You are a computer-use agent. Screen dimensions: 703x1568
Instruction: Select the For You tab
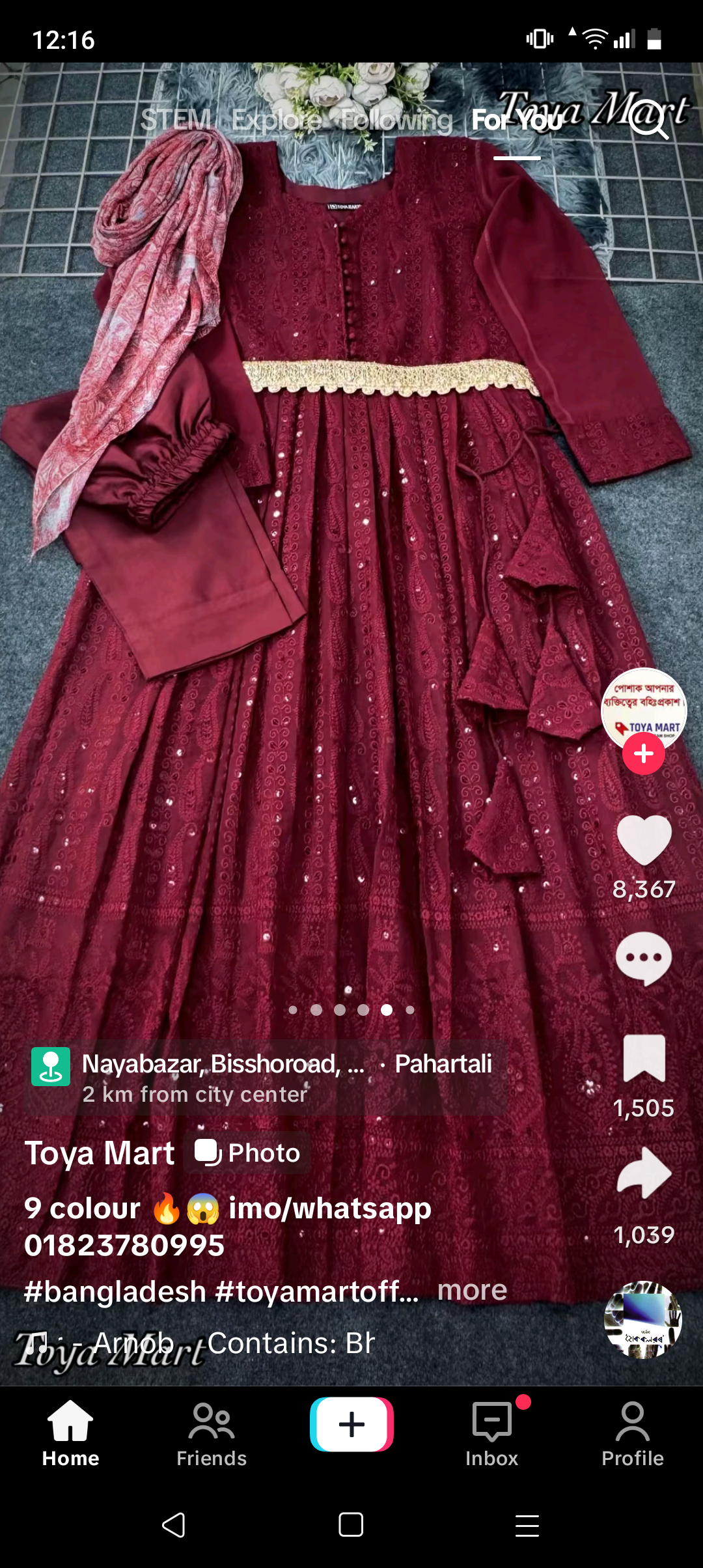(517, 120)
